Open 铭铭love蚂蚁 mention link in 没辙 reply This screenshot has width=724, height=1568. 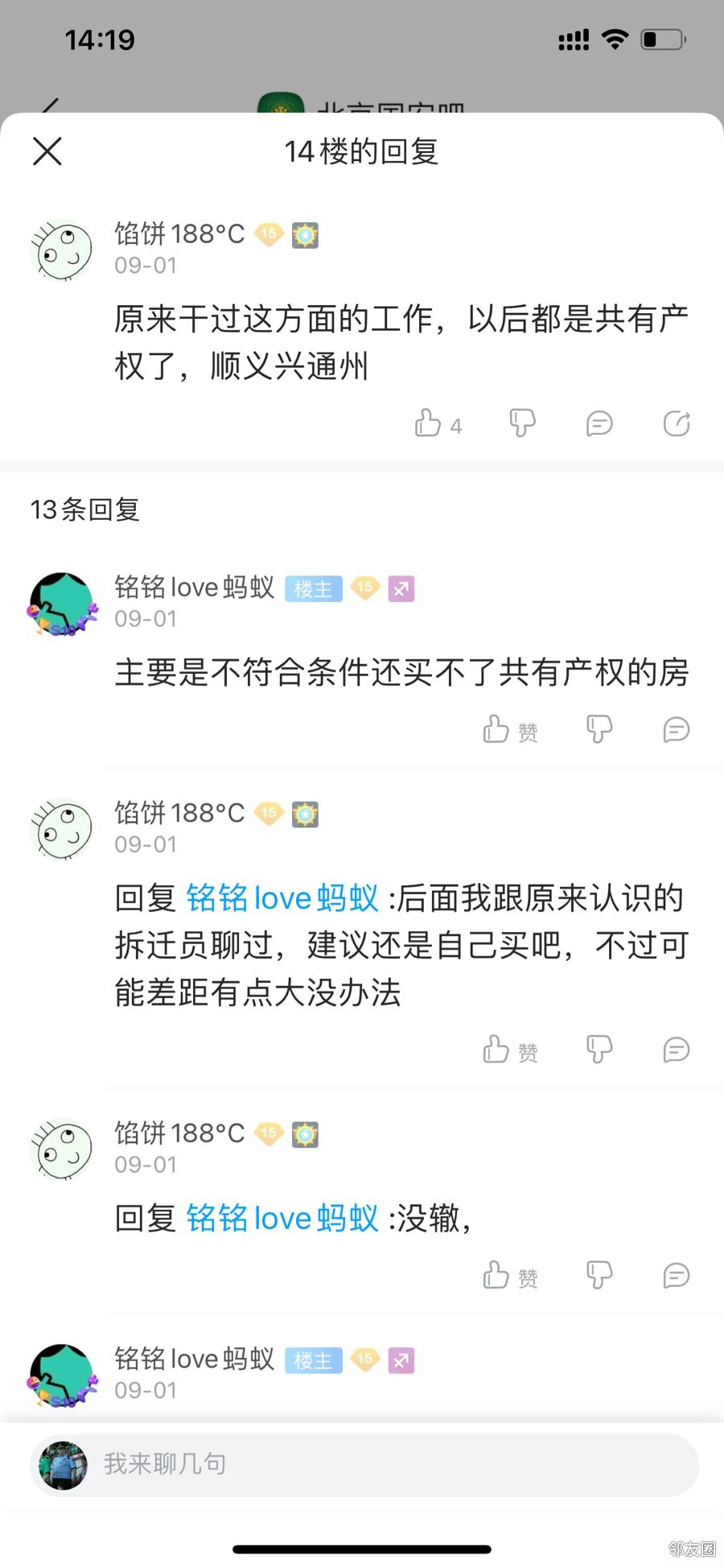pyautogui.click(x=282, y=1218)
